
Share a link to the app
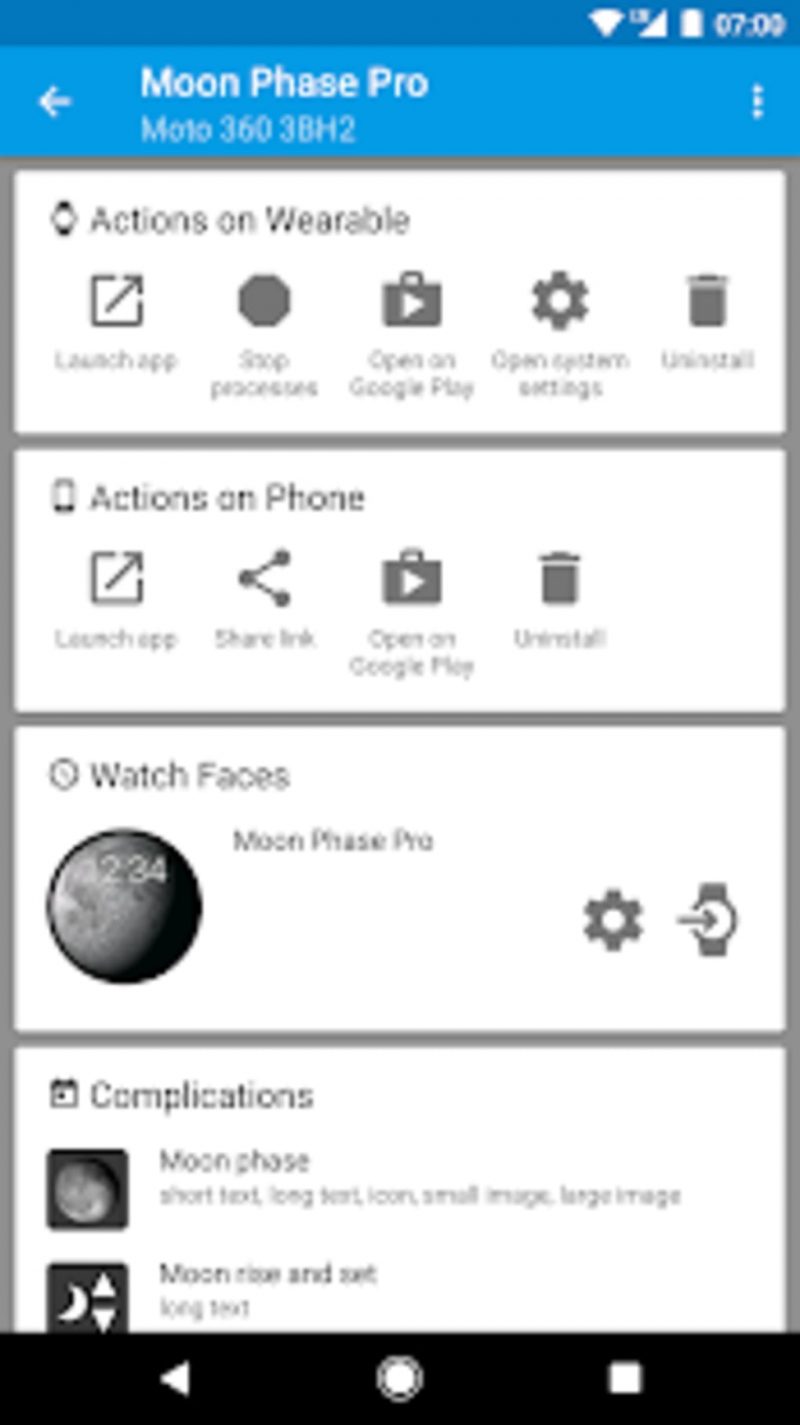[x=265, y=577]
